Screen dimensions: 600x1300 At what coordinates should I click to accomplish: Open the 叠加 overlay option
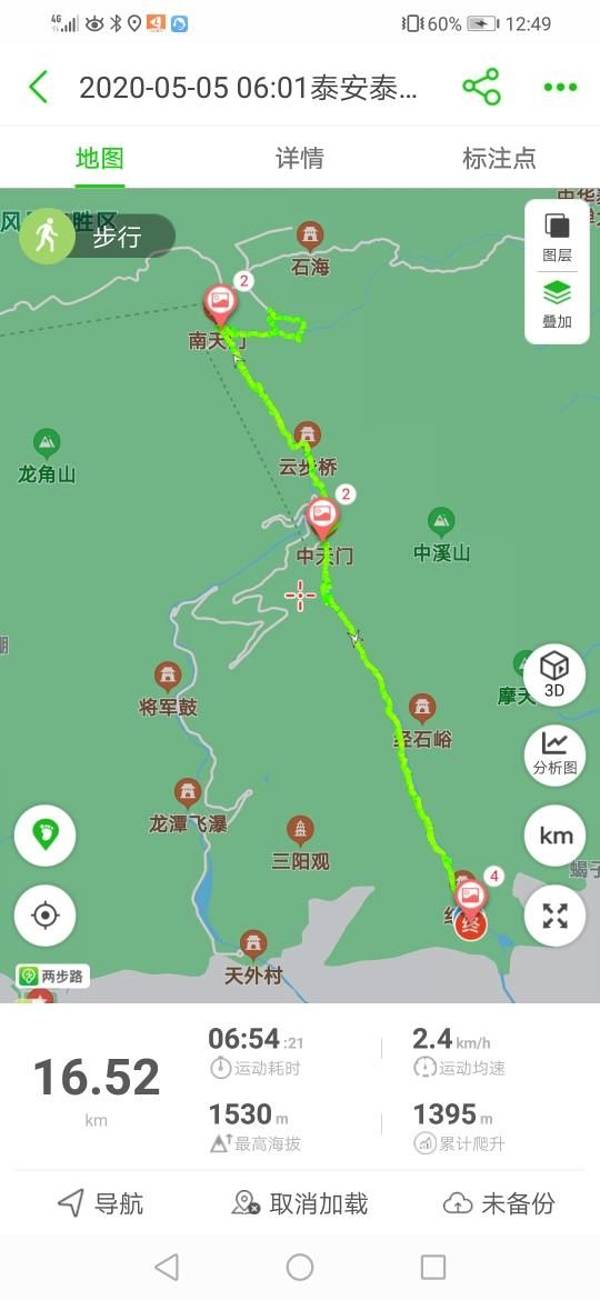tap(557, 305)
